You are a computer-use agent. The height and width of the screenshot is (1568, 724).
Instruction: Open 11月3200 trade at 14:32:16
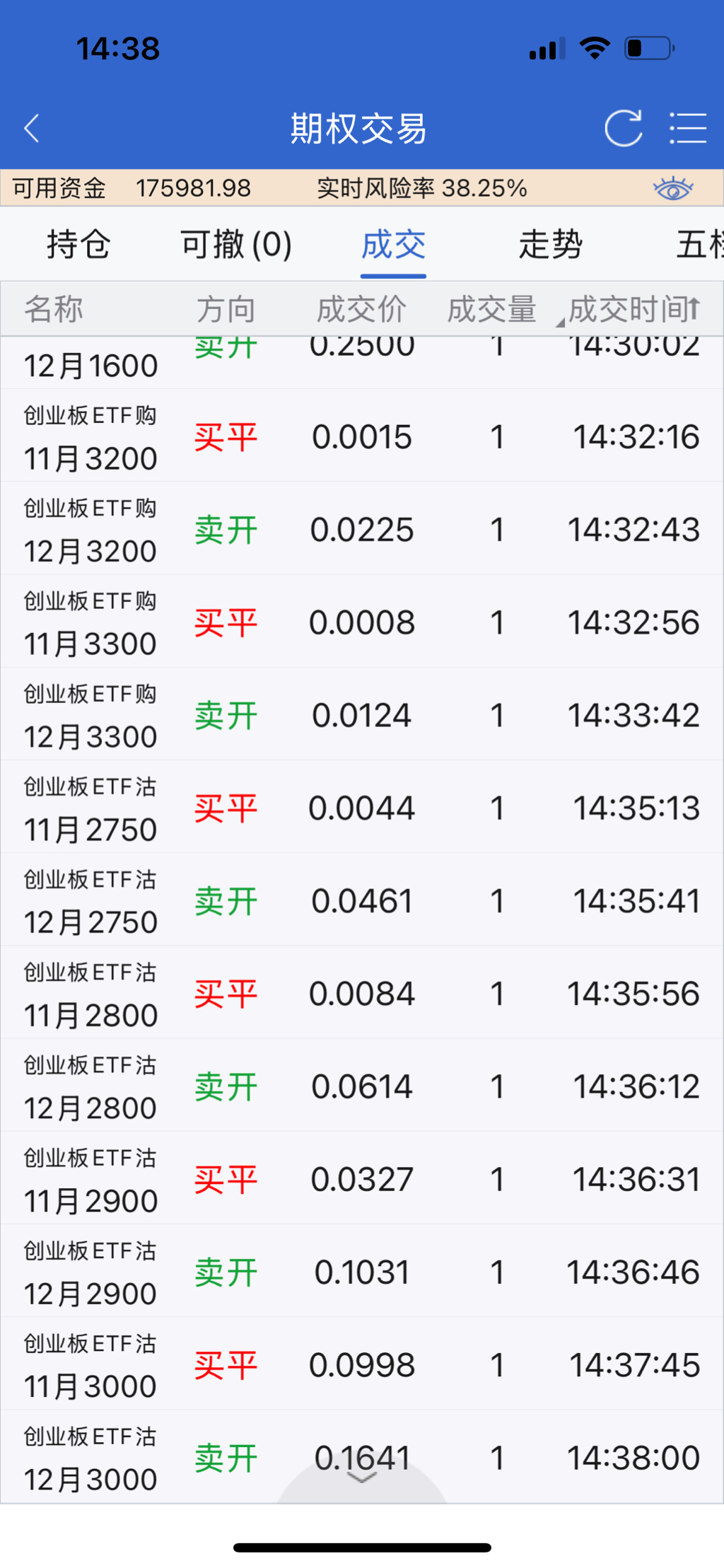(362, 436)
